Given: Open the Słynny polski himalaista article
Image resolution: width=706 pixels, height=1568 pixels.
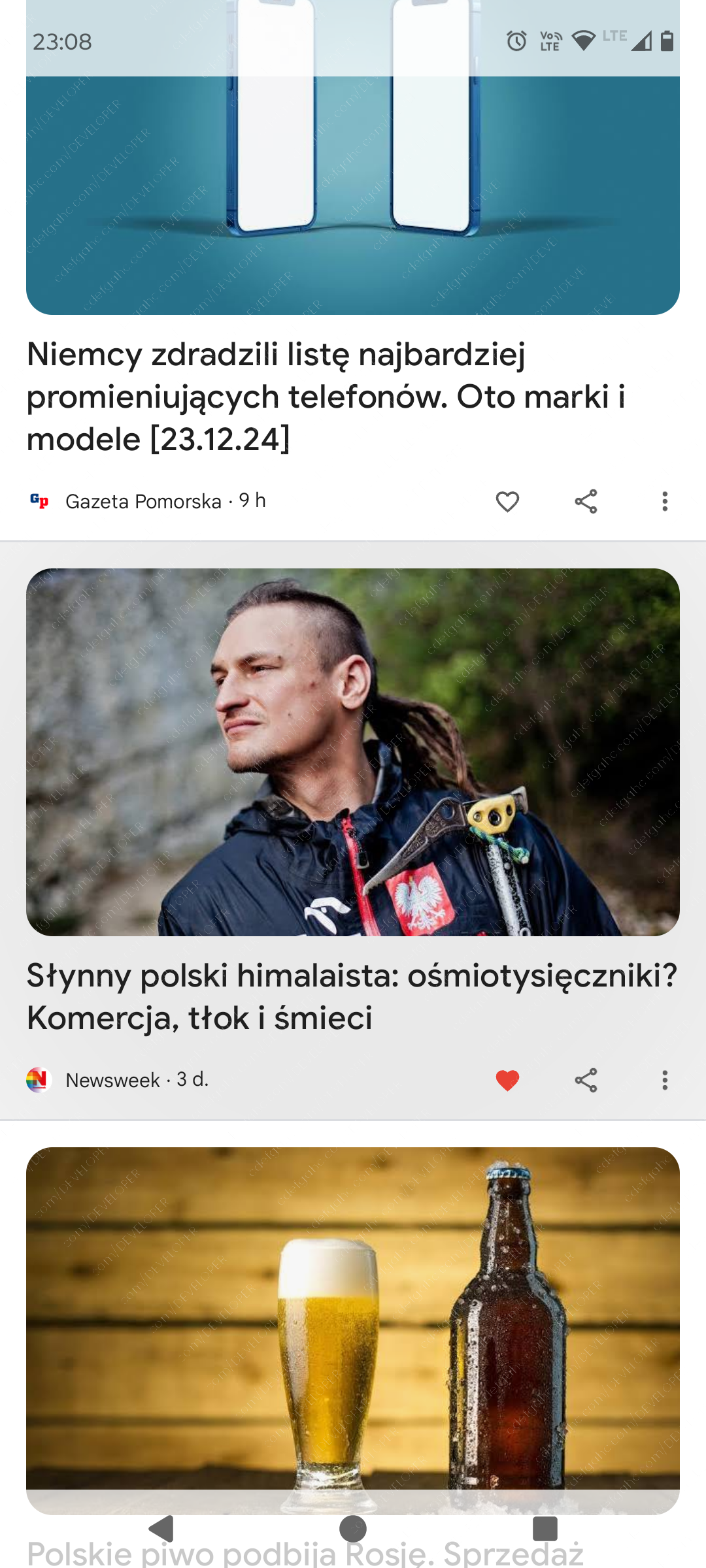Looking at the screenshot, I should point(352,996).
